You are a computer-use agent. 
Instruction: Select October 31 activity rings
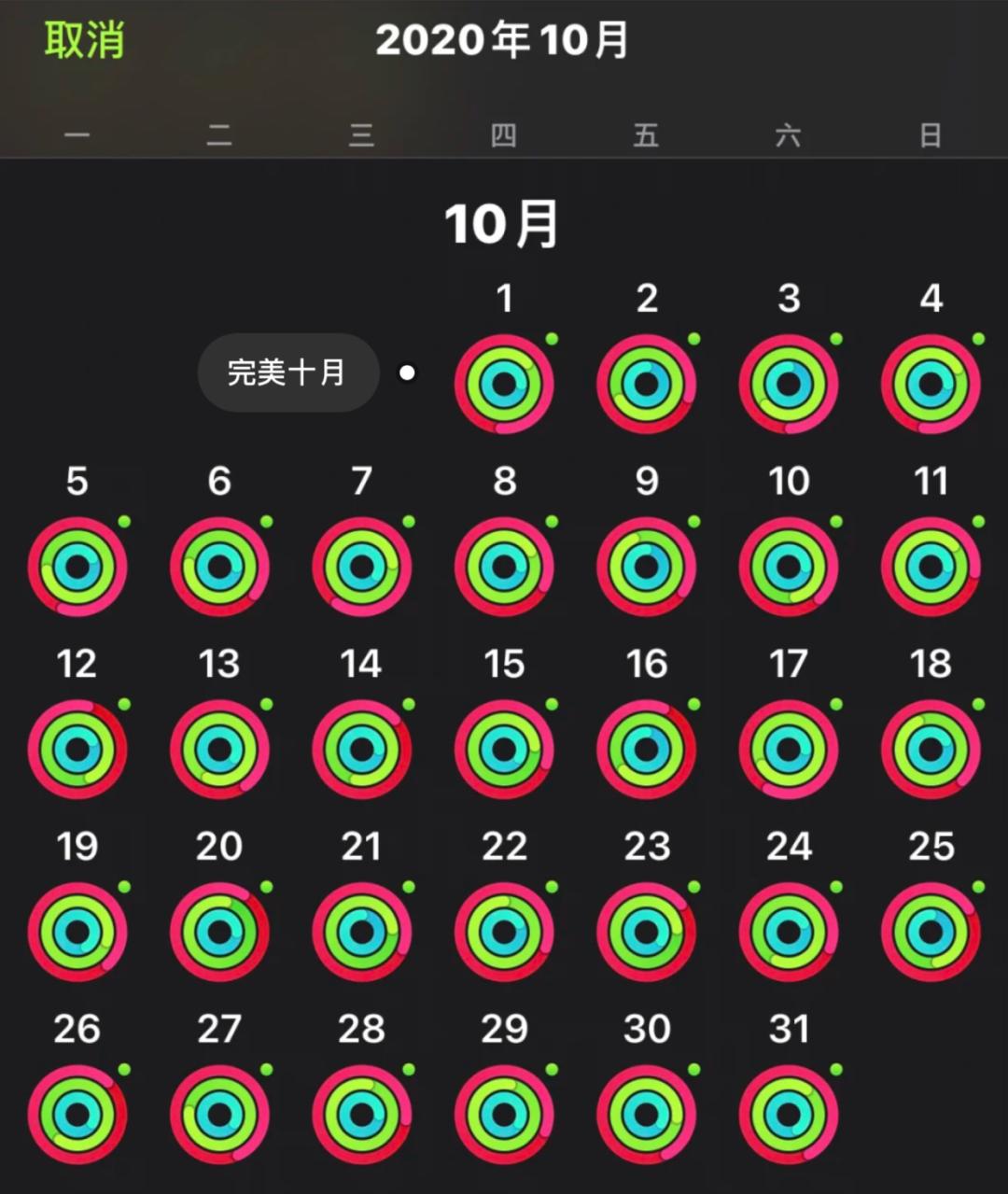point(789,1115)
